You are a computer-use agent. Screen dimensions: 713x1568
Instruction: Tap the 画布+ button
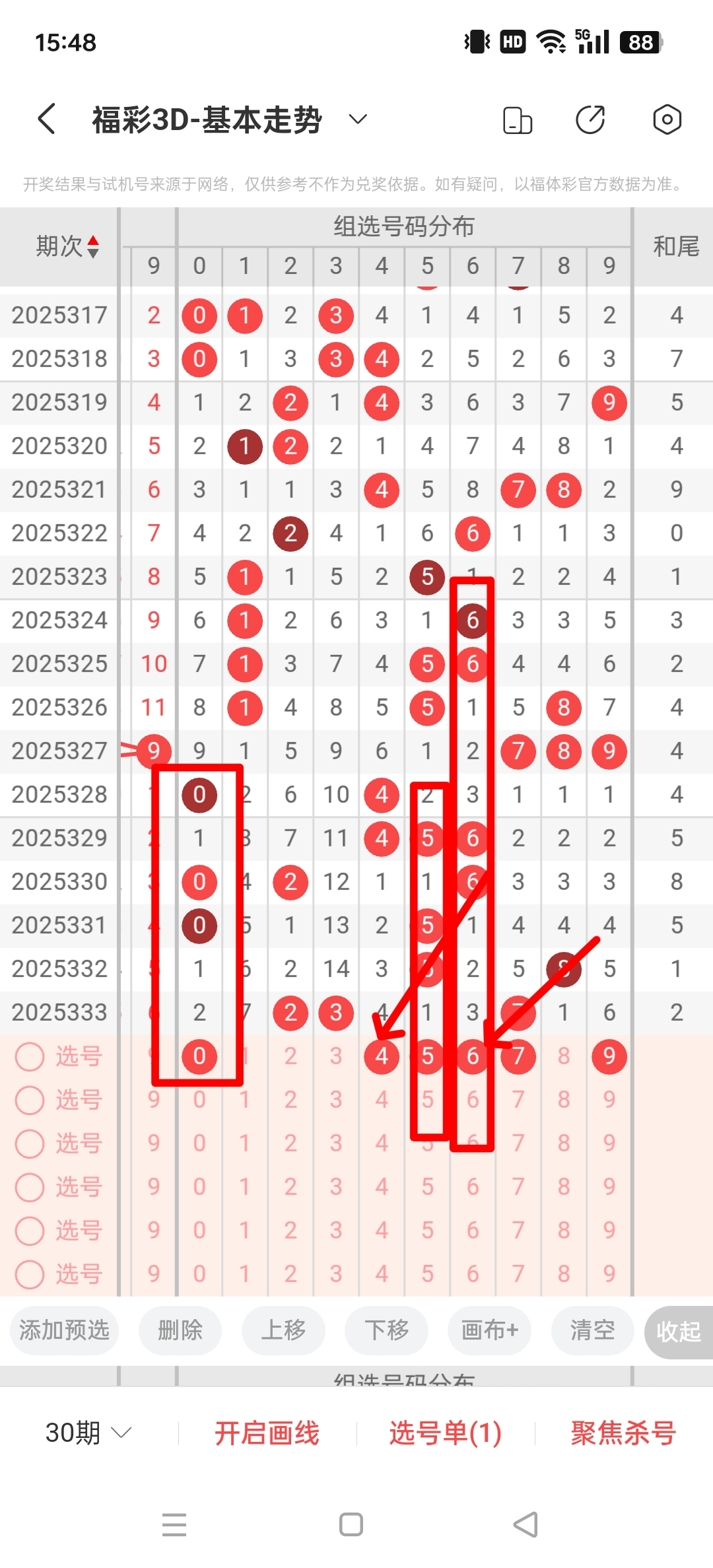tap(489, 1330)
